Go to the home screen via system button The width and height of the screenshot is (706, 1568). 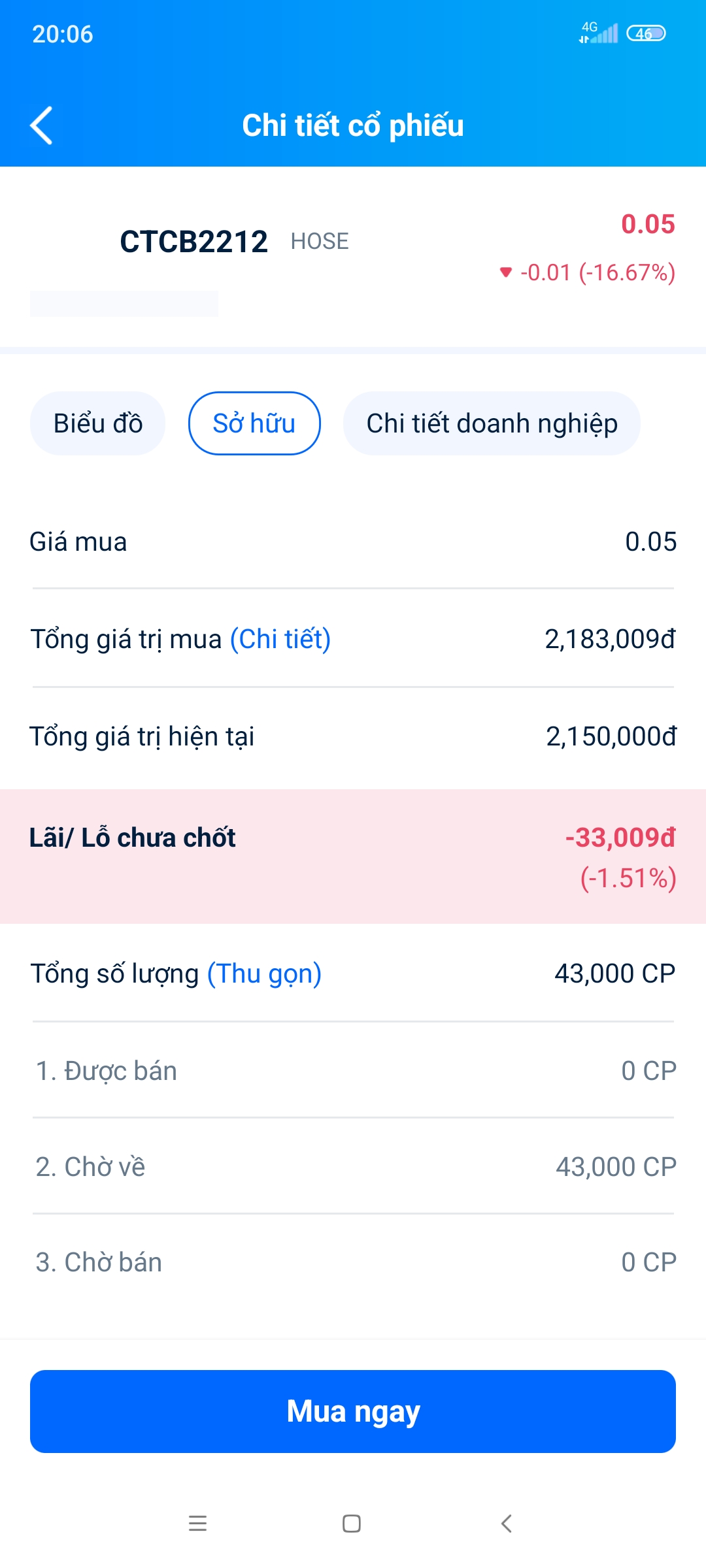[x=352, y=1524]
